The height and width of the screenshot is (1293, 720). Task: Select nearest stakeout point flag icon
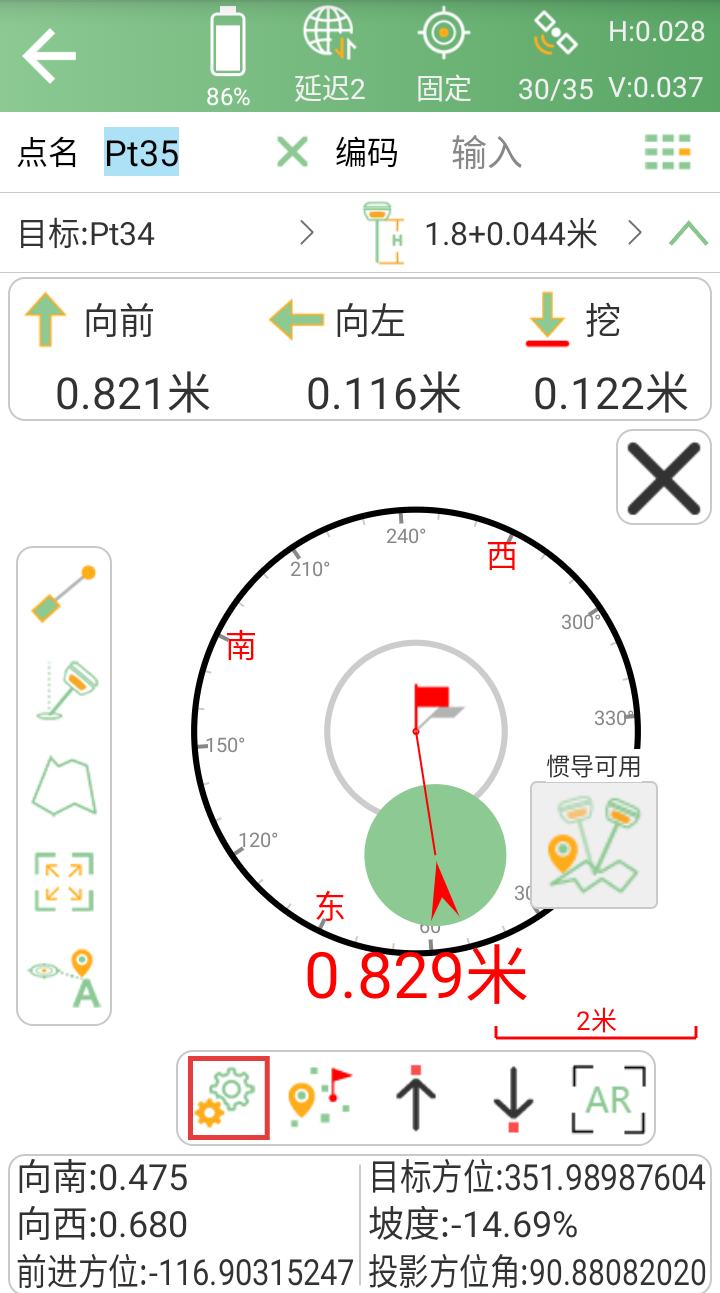pos(320,1097)
